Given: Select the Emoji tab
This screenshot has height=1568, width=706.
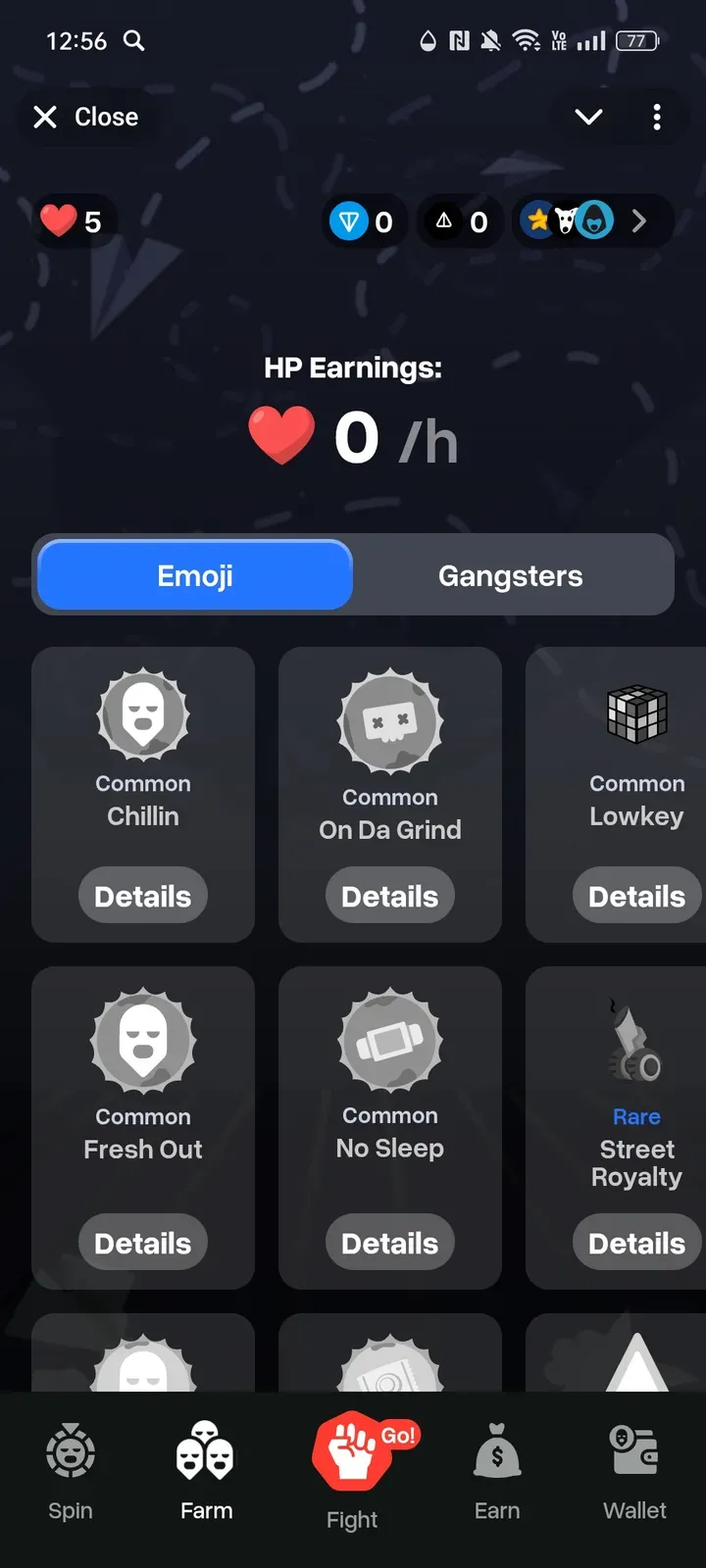Looking at the screenshot, I should [195, 576].
